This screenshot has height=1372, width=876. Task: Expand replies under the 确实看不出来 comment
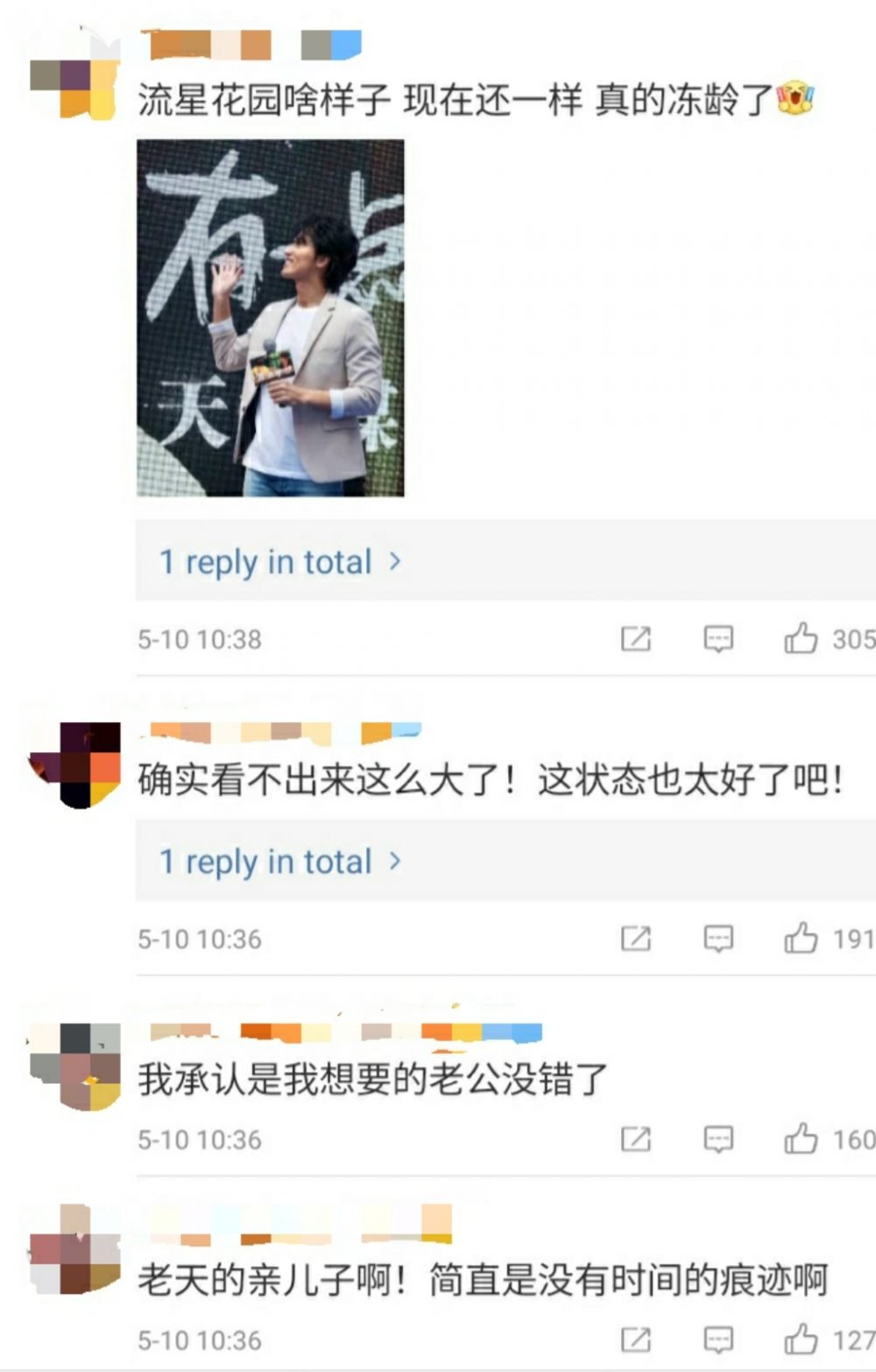279,862
